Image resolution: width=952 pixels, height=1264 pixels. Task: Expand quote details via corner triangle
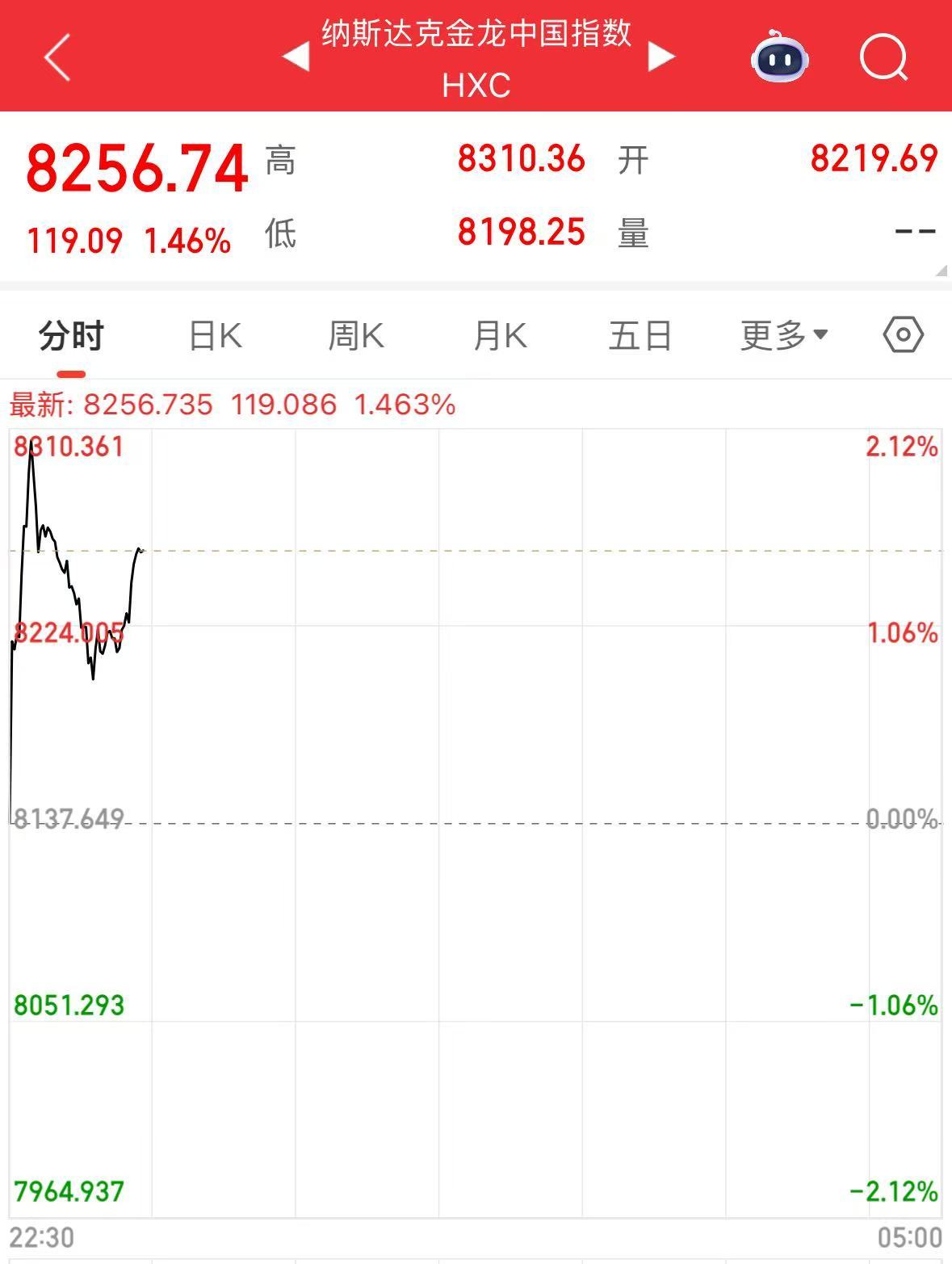pos(941,271)
